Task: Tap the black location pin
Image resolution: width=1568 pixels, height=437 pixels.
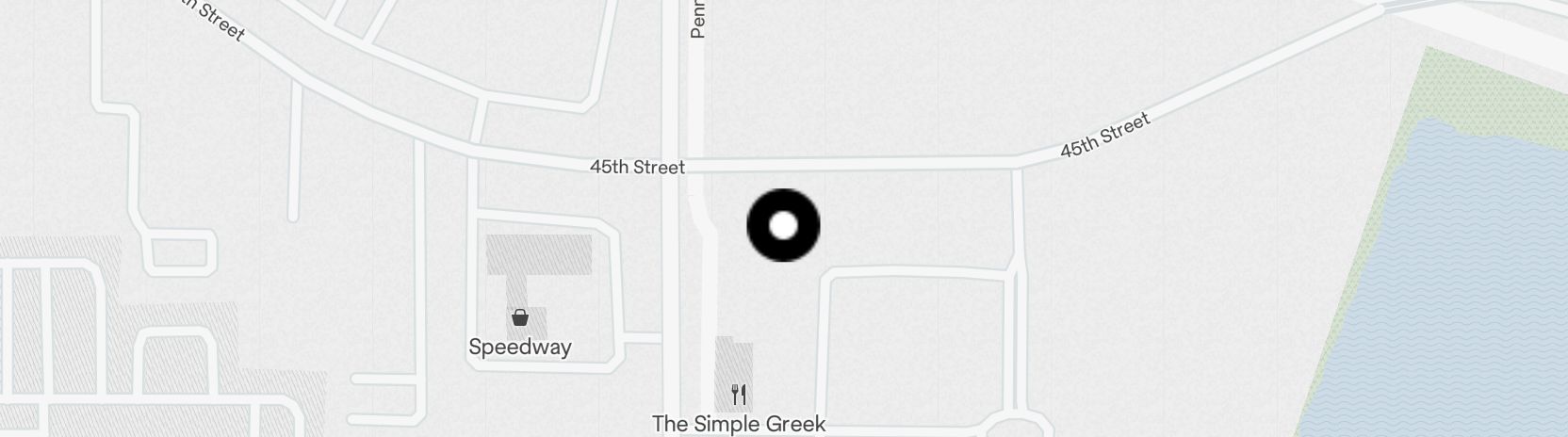Action: tap(783, 226)
